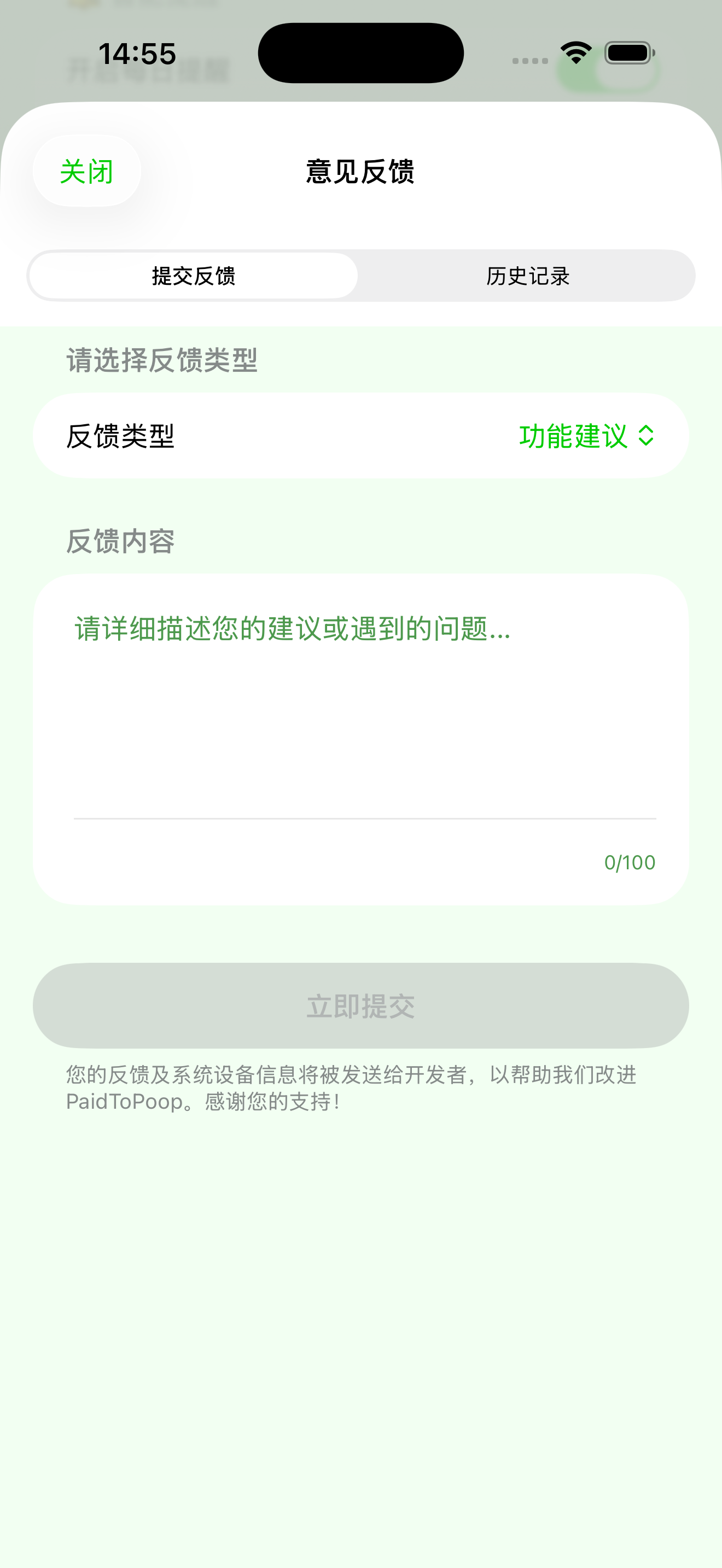Tap the clock showing 14:55
This screenshot has height=1568, width=722.
137,54
